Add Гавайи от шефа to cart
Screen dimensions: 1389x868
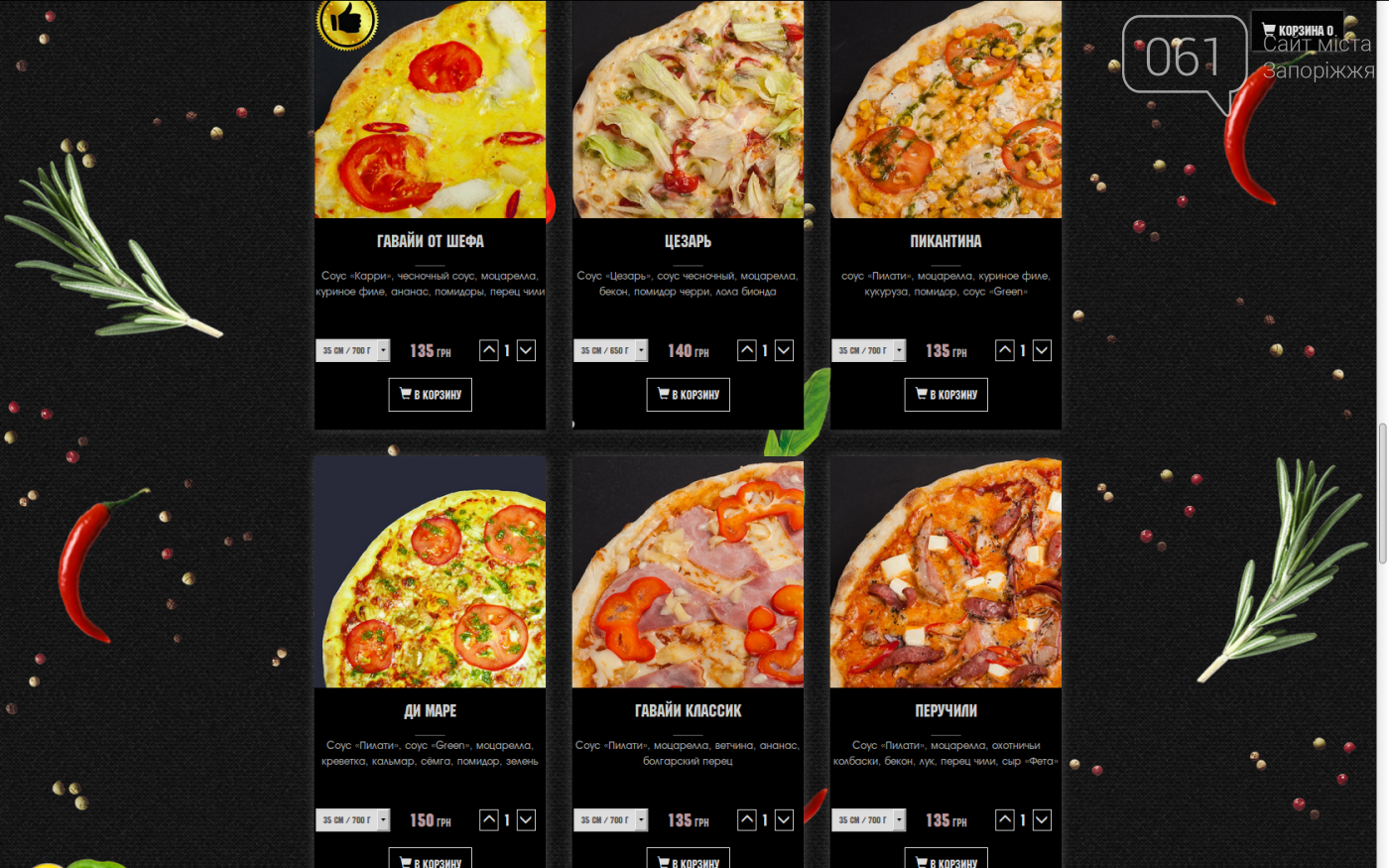(x=430, y=395)
